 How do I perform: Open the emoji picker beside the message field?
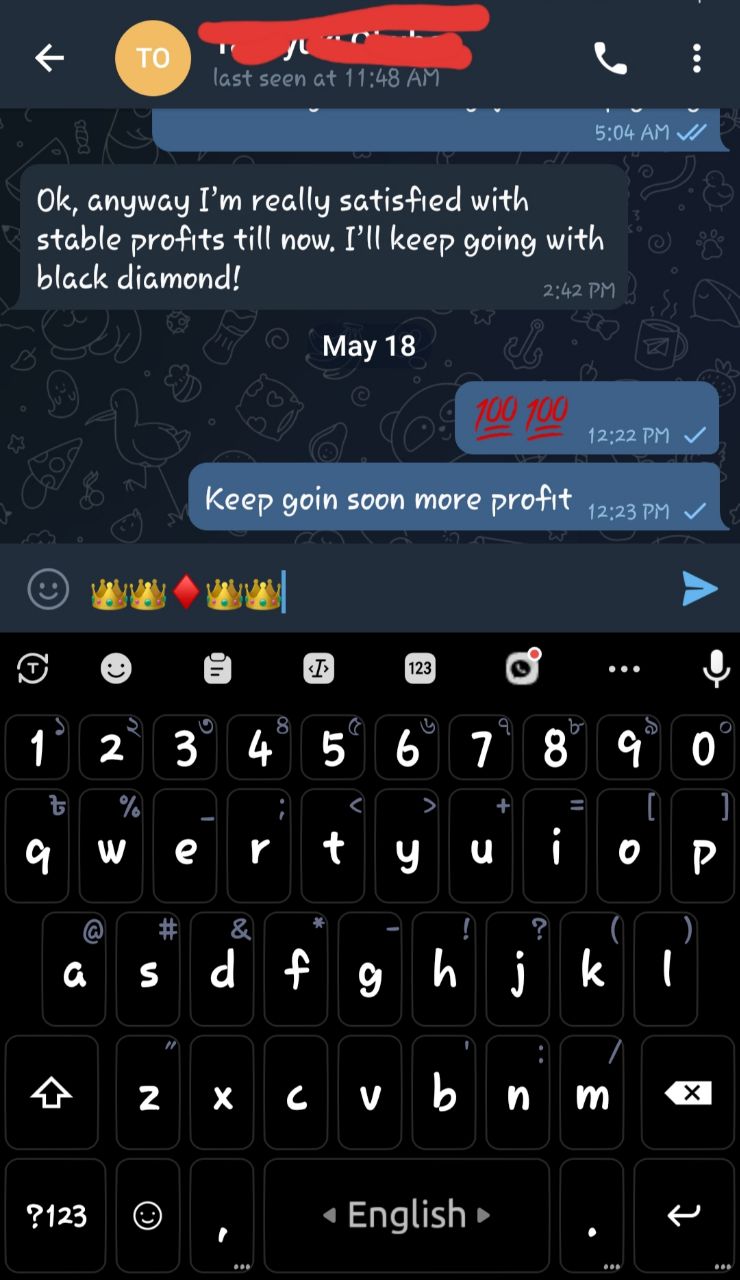click(x=48, y=589)
